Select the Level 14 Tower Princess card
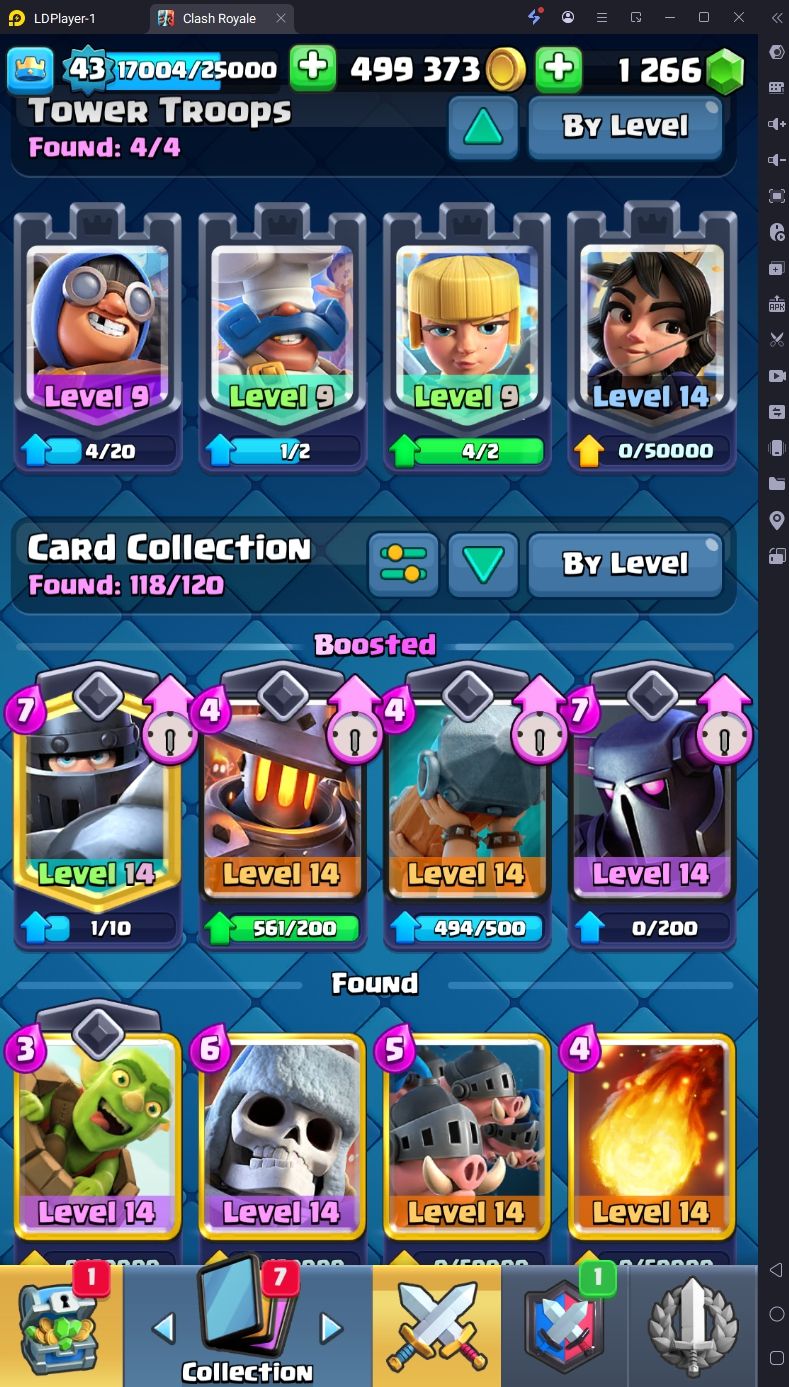This screenshot has height=1387, width=789. pos(652,336)
